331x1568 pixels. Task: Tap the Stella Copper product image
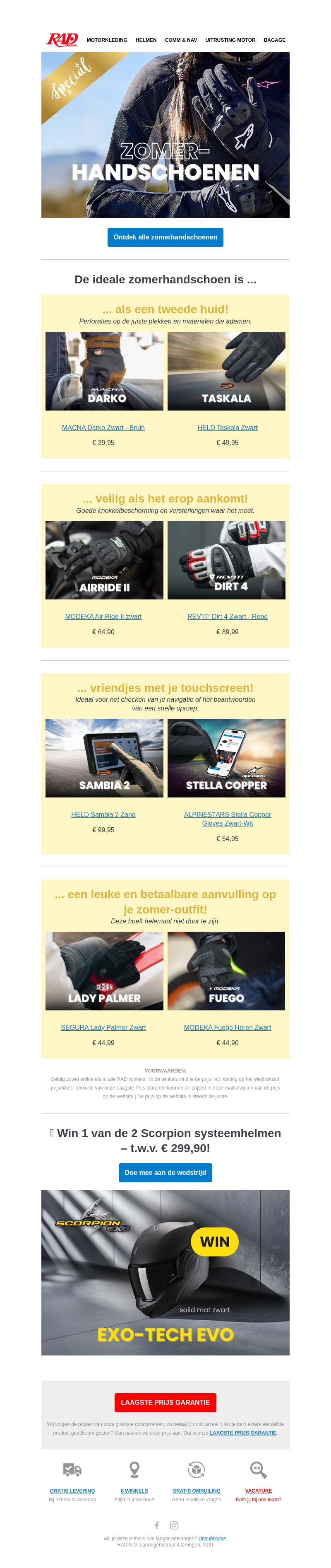coord(226,758)
